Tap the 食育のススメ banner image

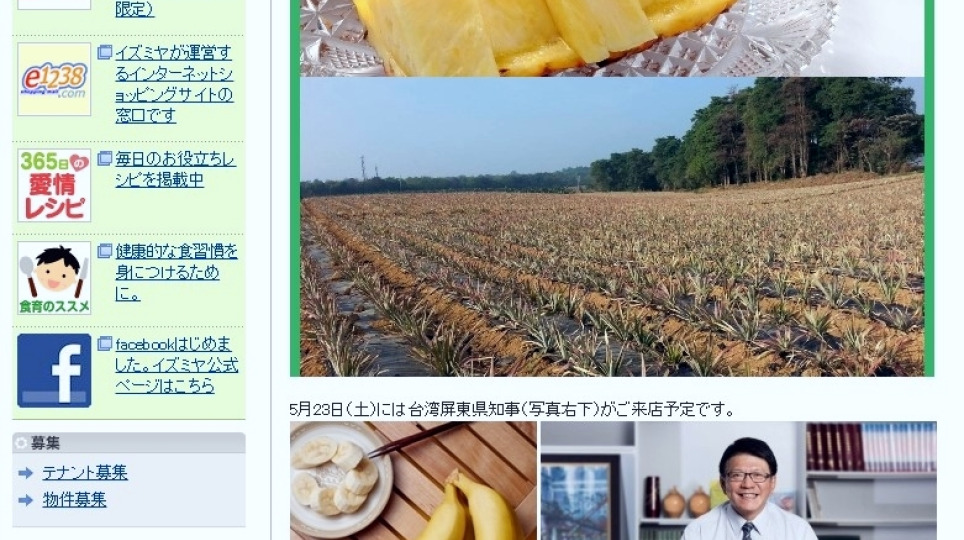coord(54,278)
